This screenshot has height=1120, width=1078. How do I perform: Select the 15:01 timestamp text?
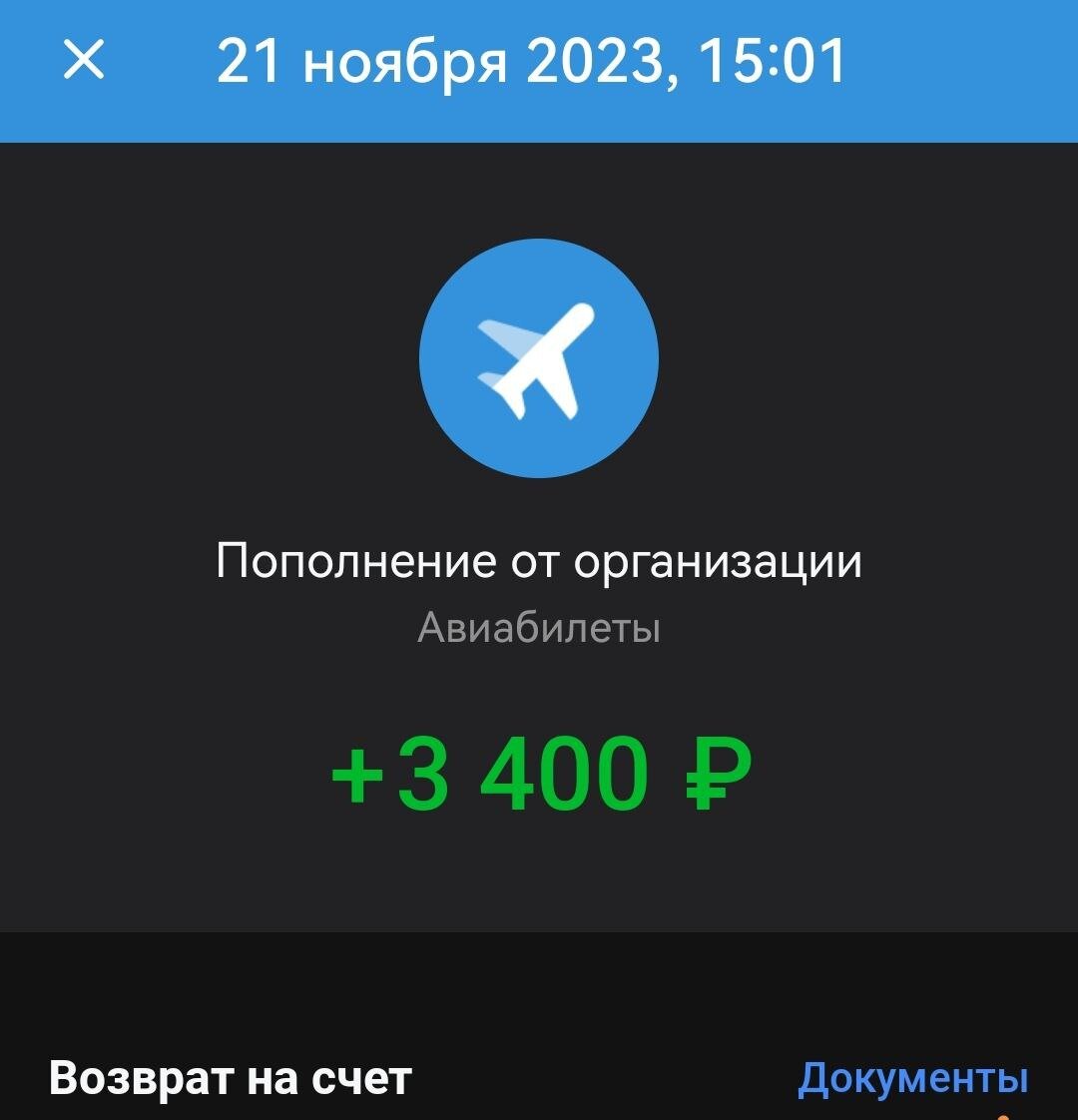click(777, 63)
